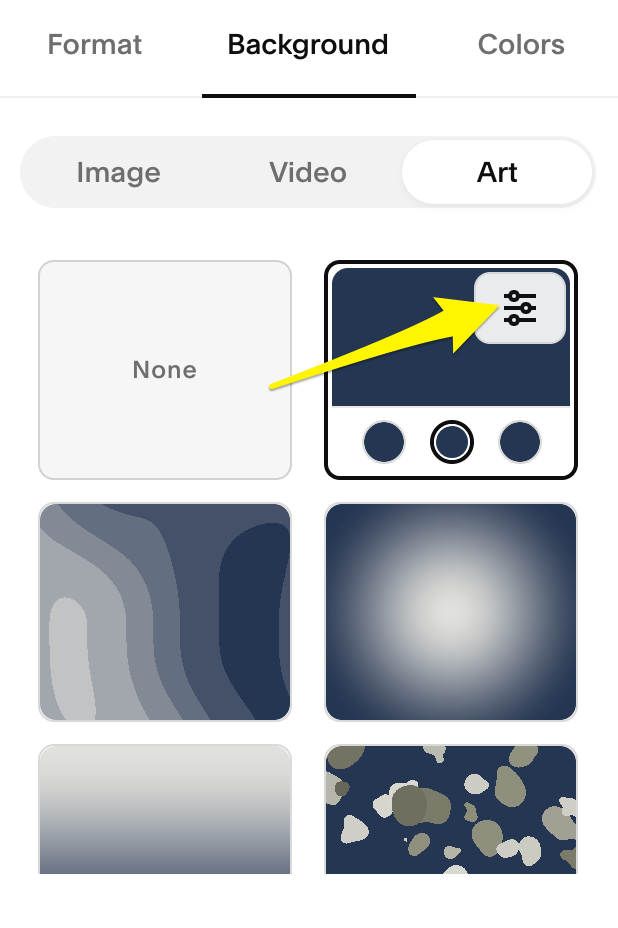618x928 pixels.
Task: Switch to the Video background type
Action: coord(308,172)
